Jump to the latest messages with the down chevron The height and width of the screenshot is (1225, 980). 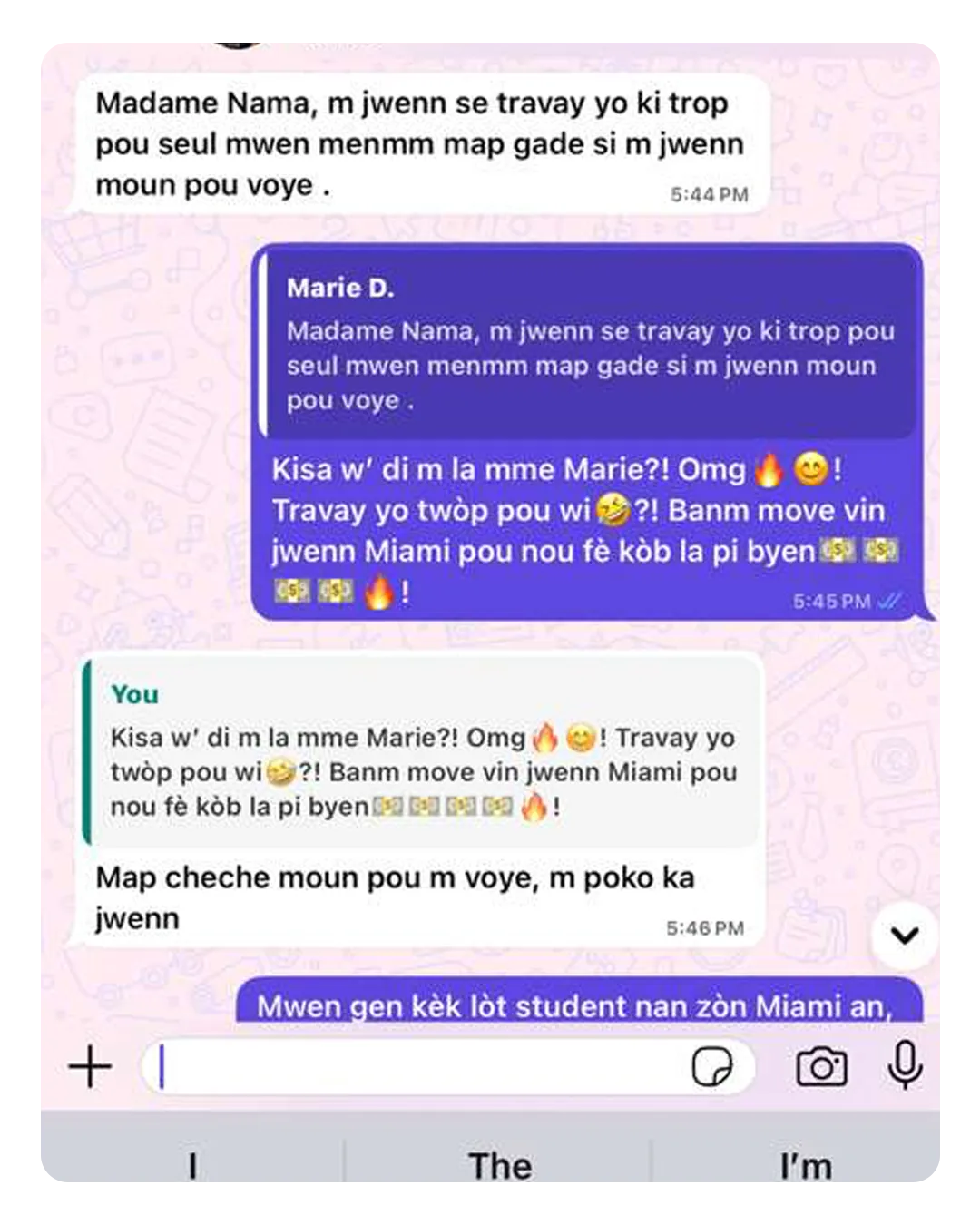905,935
